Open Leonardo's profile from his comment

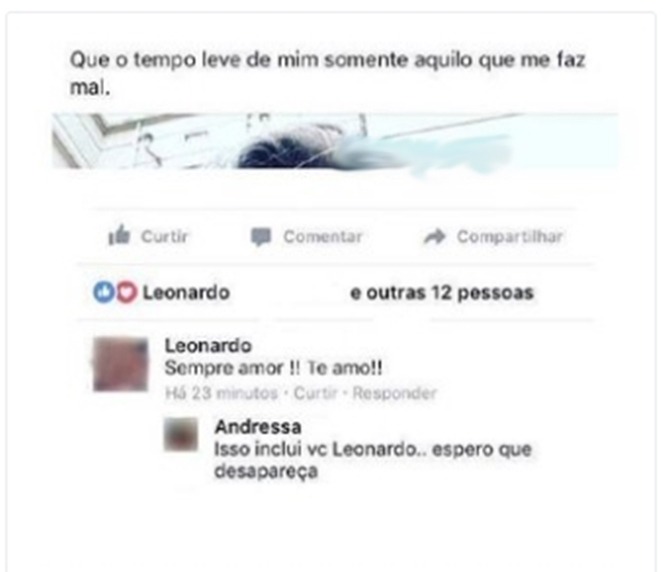point(207,346)
